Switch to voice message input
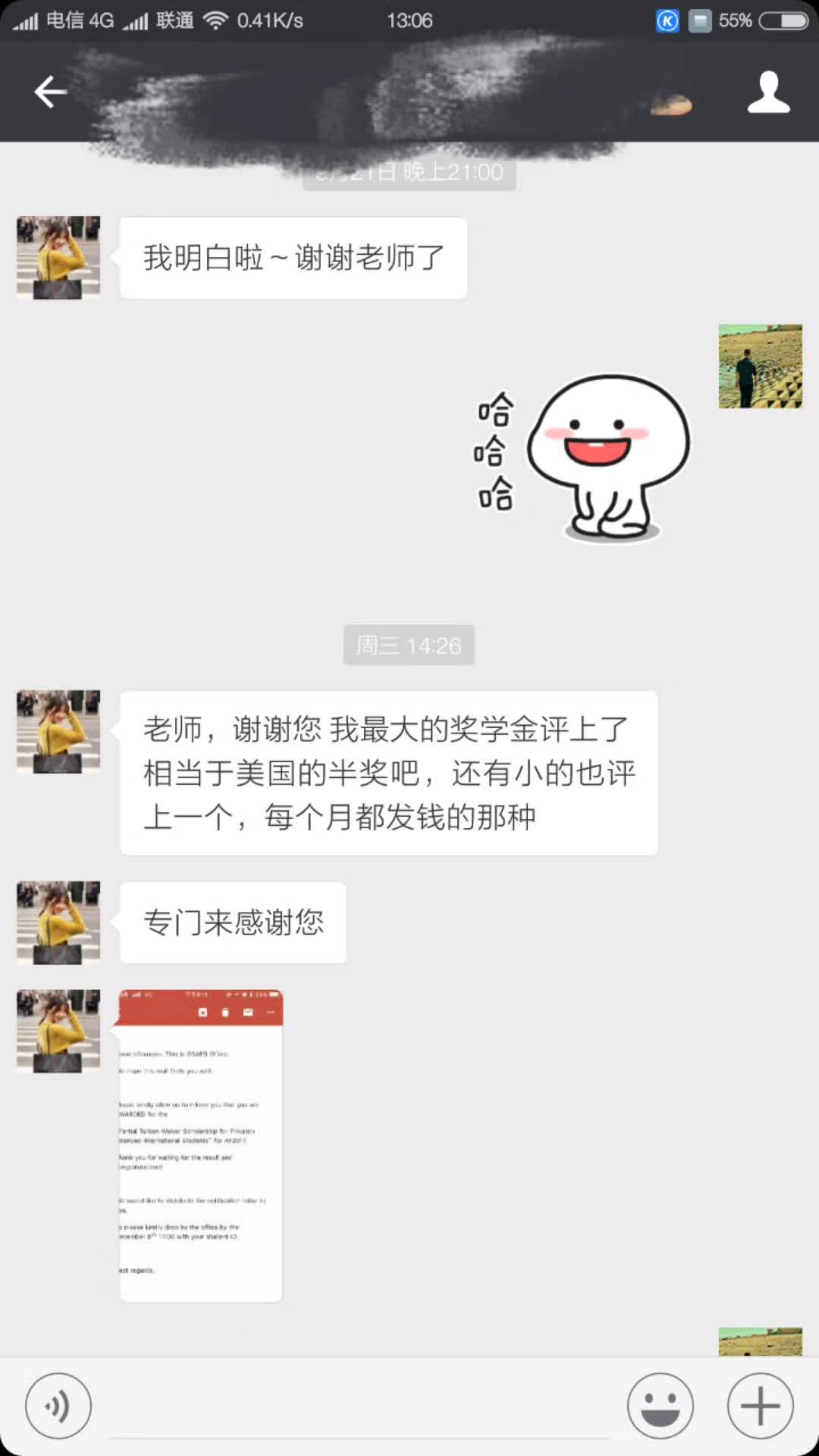The width and height of the screenshot is (819, 1456). (58, 1405)
